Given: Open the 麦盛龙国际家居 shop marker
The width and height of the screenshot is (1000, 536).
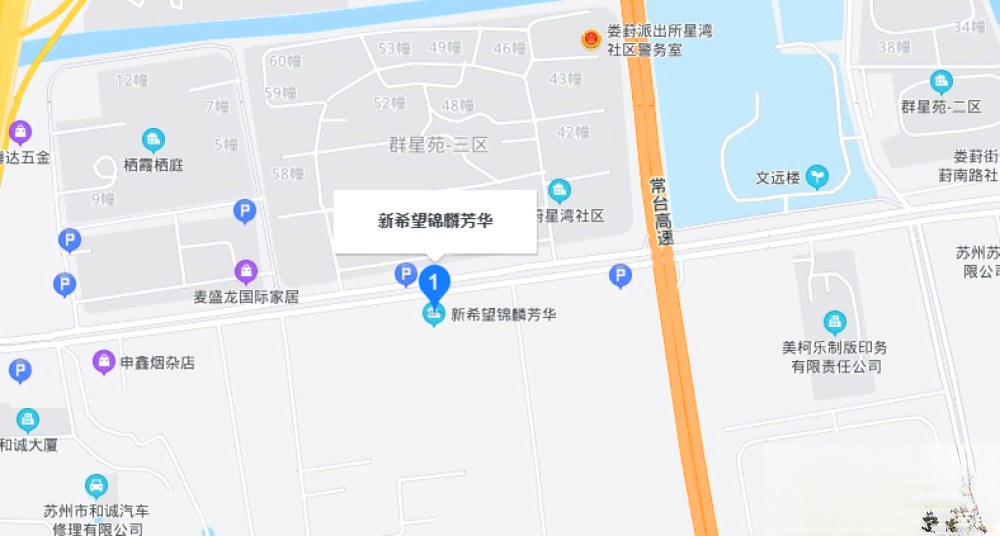Looking at the screenshot, I should [x=246, y=271].
